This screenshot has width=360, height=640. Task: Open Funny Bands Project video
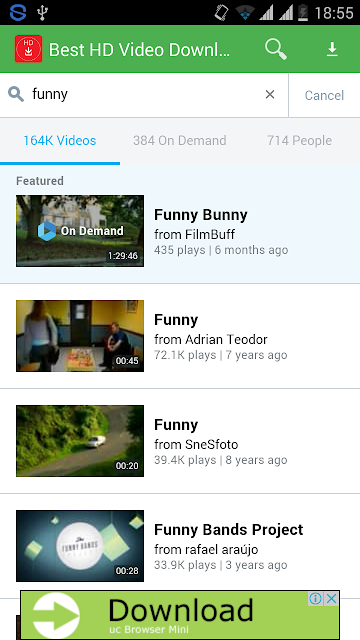[180, 546]
